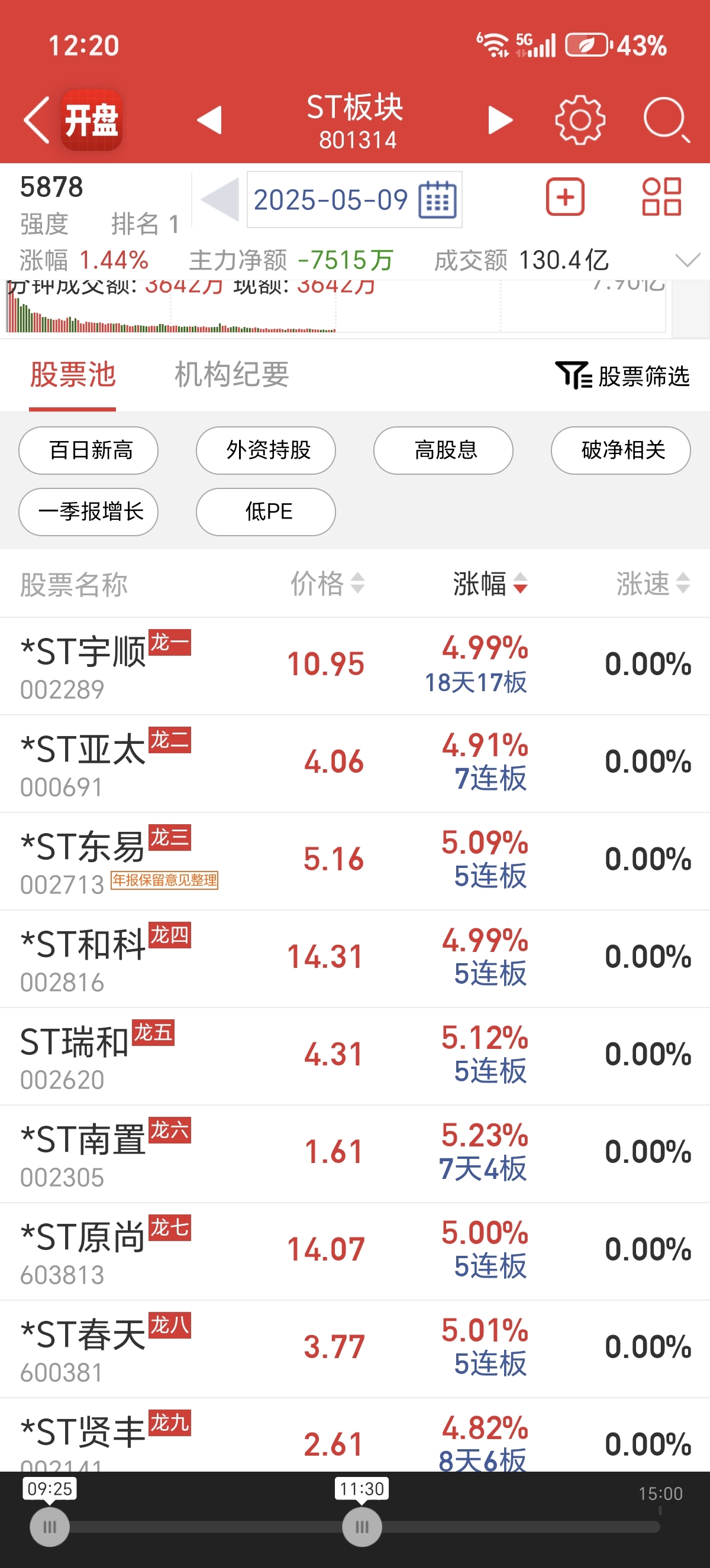This screenshot has height=1568, width=710.
Task: Sort the list by 价格
Action: (328, 583)
